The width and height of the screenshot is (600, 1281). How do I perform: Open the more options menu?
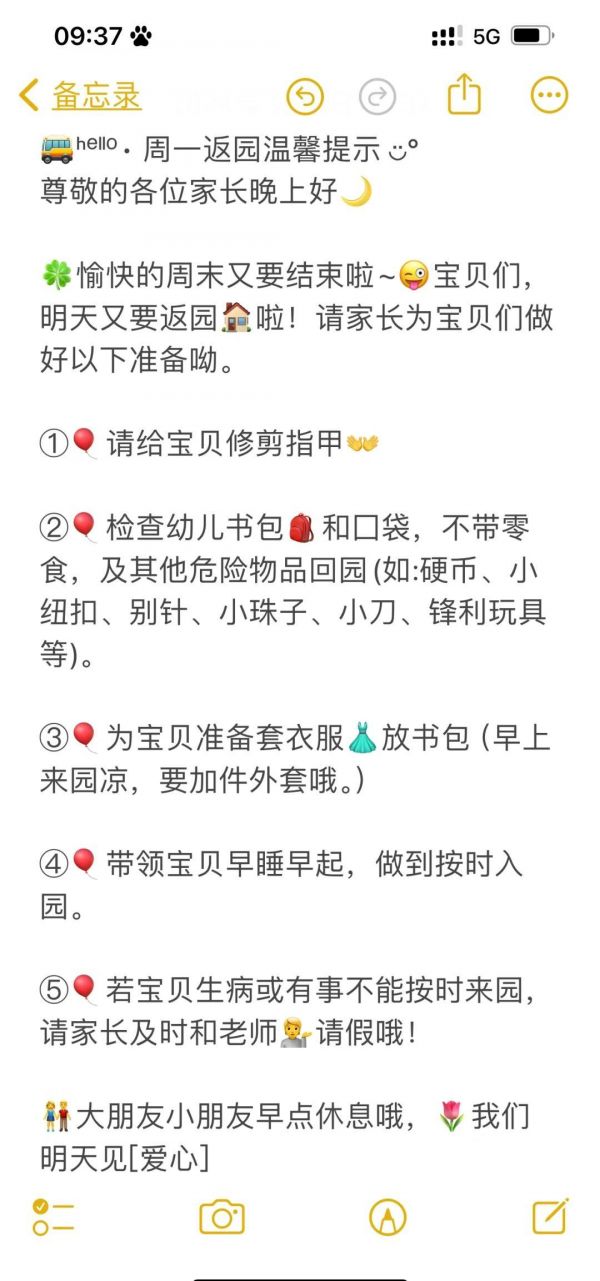coord(549,96)
